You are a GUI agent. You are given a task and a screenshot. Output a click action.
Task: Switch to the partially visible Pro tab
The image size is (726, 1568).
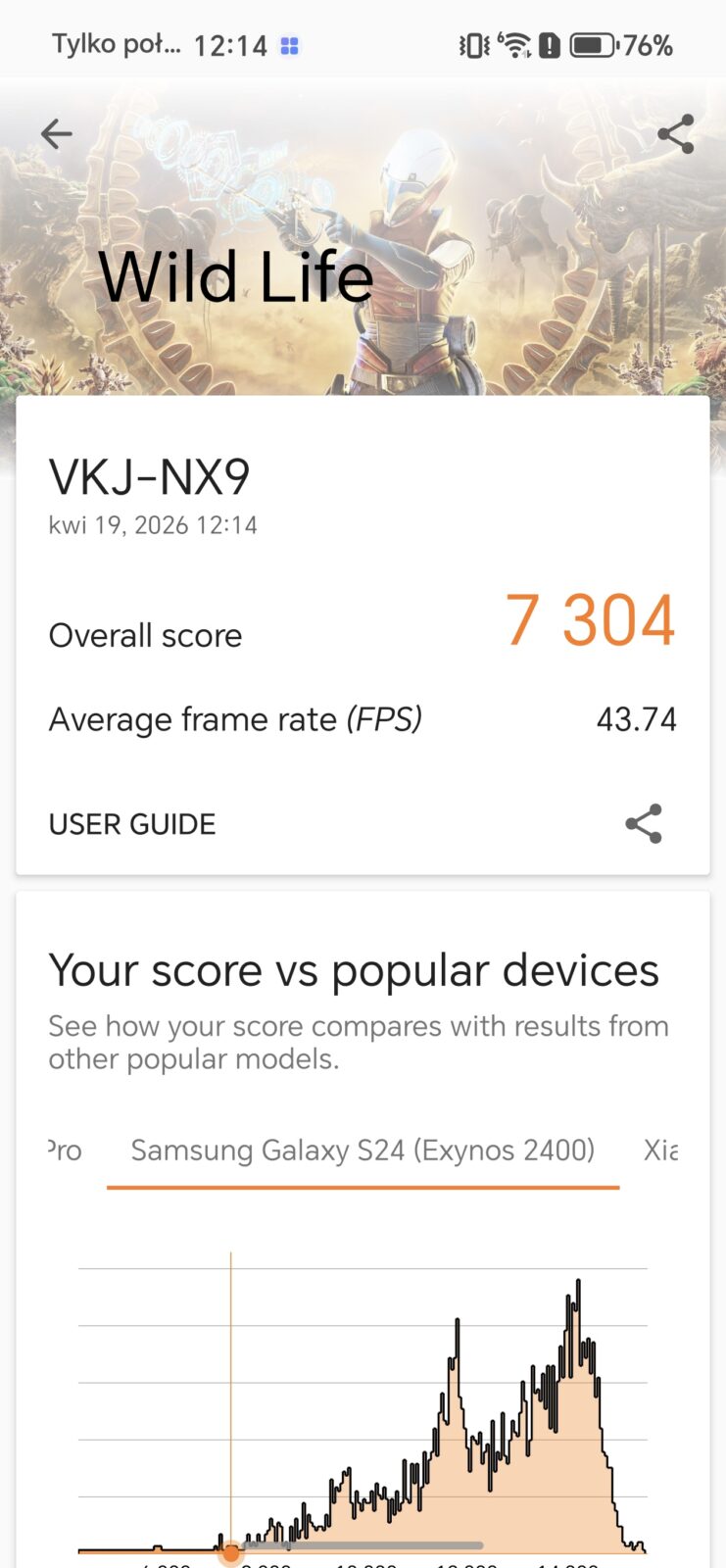pos(65,1150)
